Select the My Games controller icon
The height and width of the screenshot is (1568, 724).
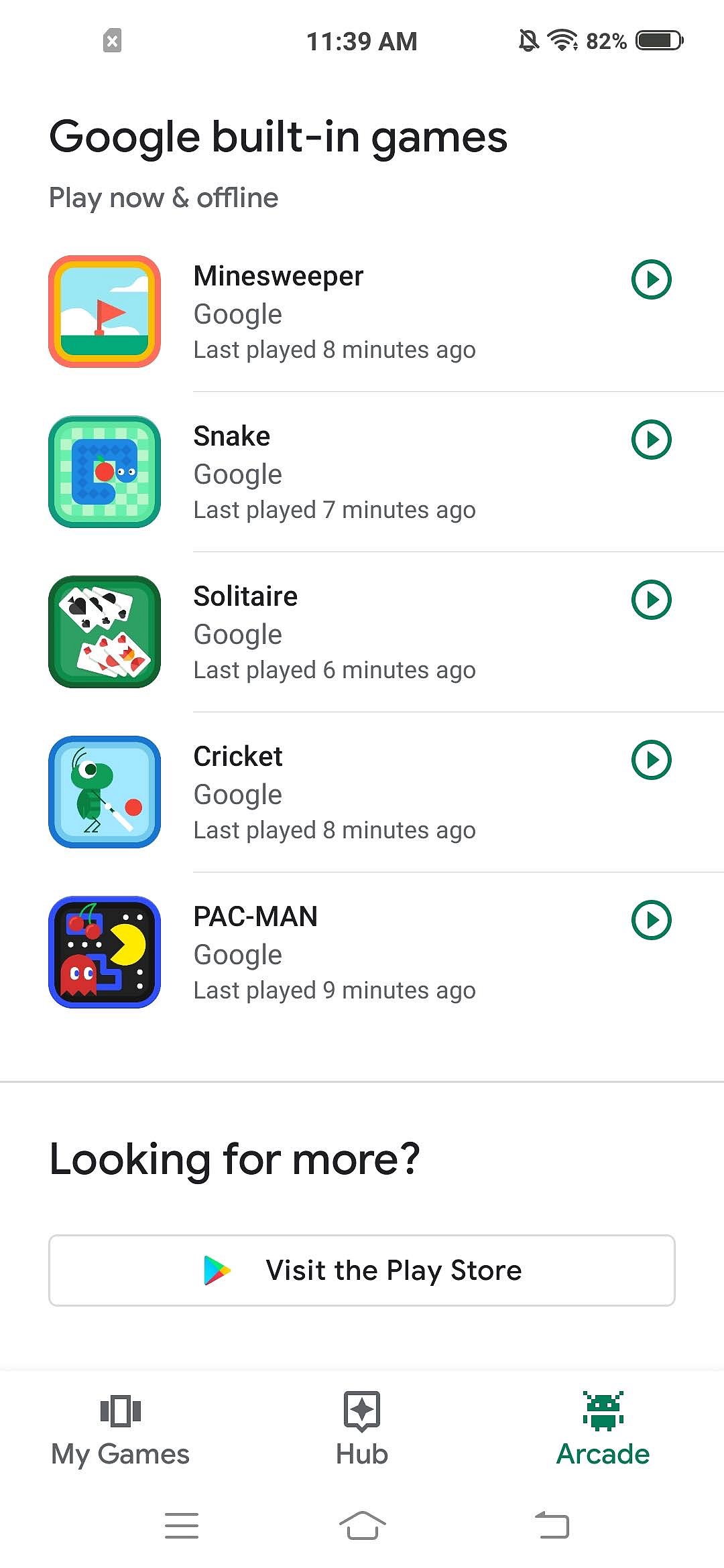(120, 1411)
